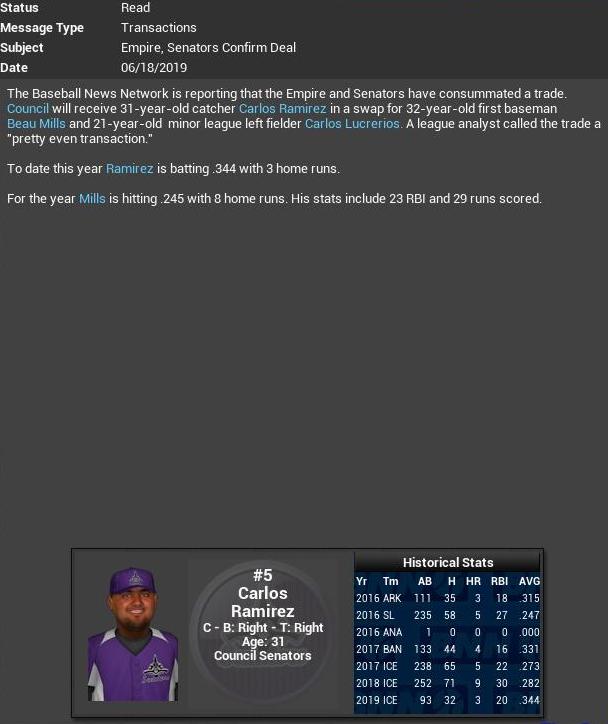Open the Council team link
This screenshot has height=724, width=608.
(x=28, y=109)
